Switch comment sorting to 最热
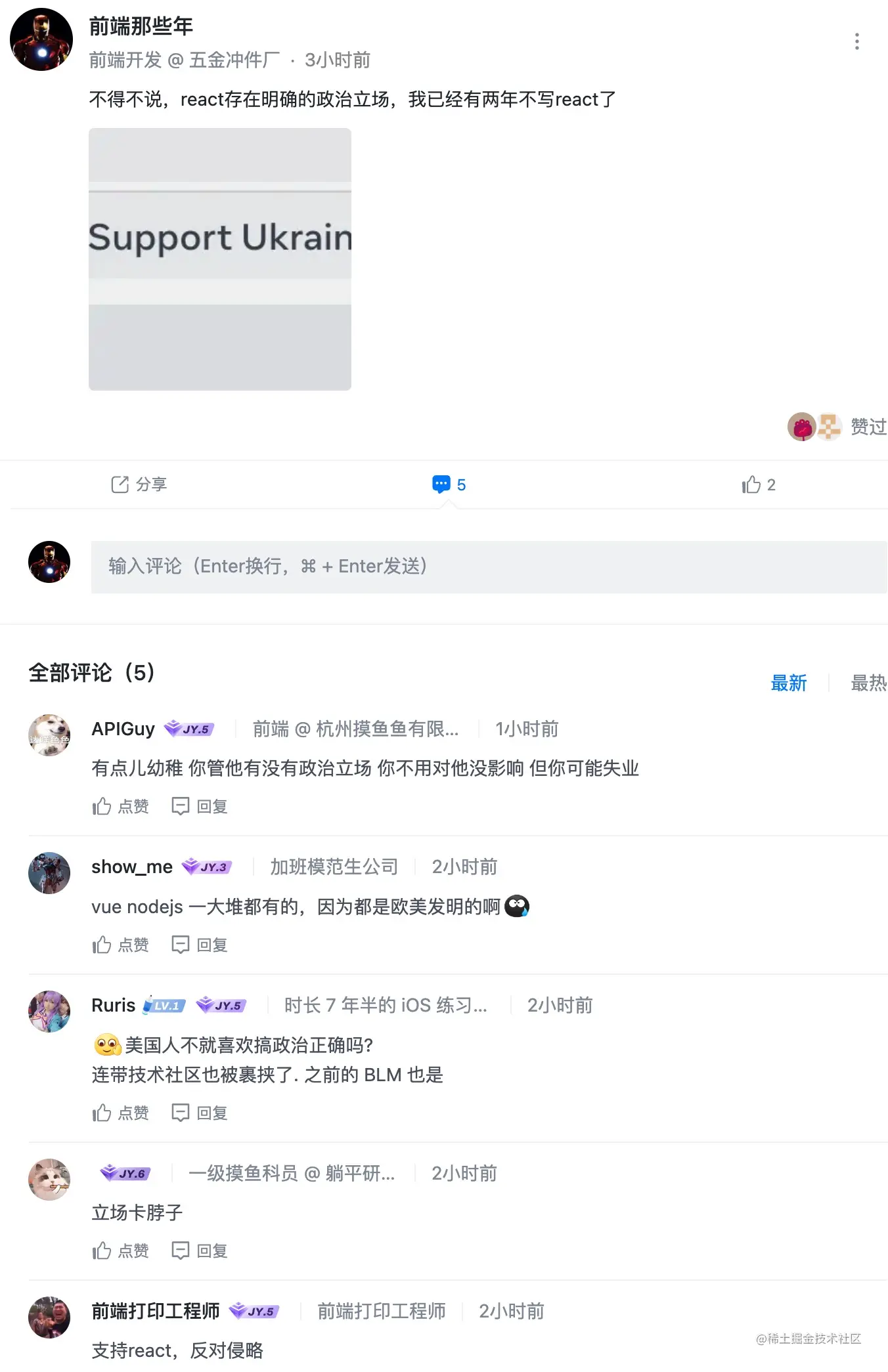The width and height of the screenshot is (888, 1372). coord(868,683)
